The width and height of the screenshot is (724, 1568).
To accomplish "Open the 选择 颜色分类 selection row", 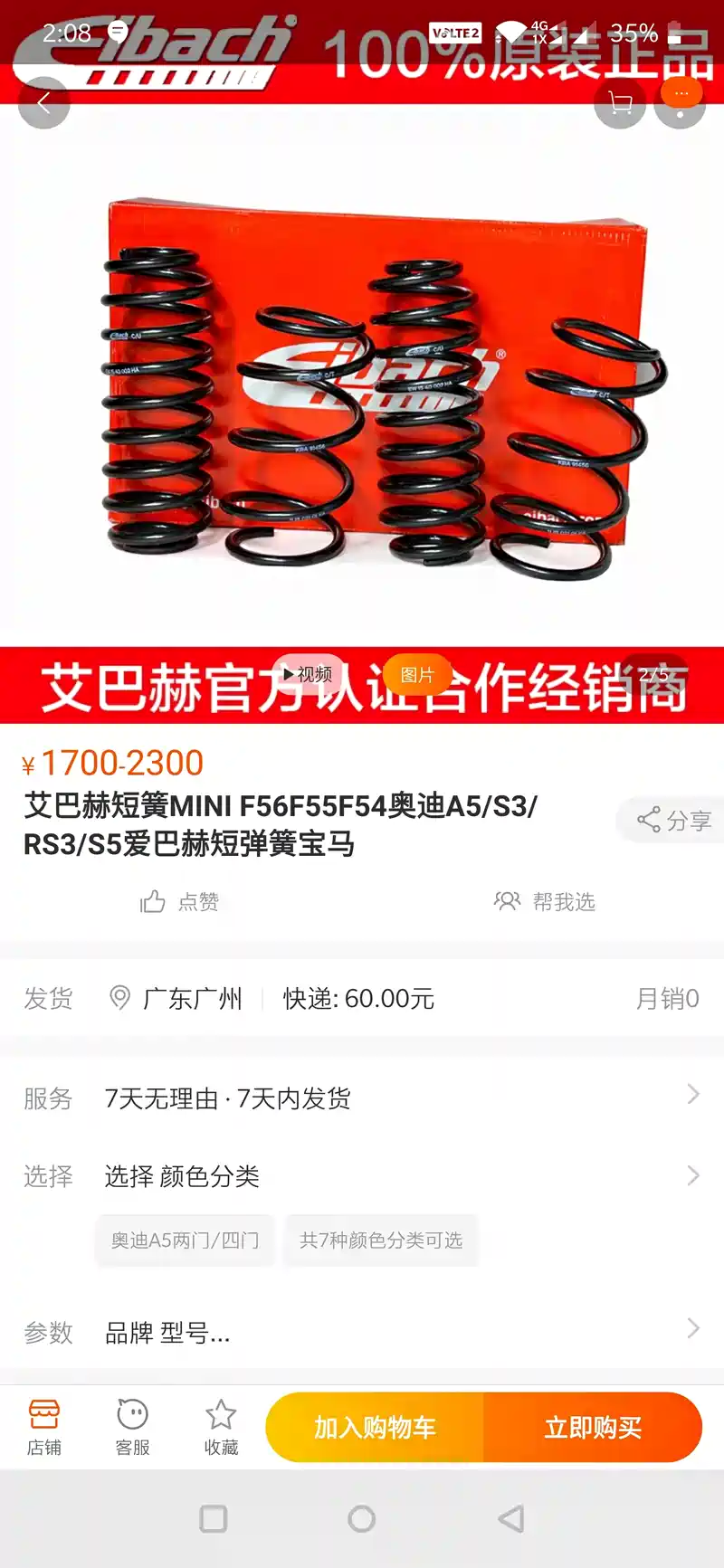I will point(362,1175).
